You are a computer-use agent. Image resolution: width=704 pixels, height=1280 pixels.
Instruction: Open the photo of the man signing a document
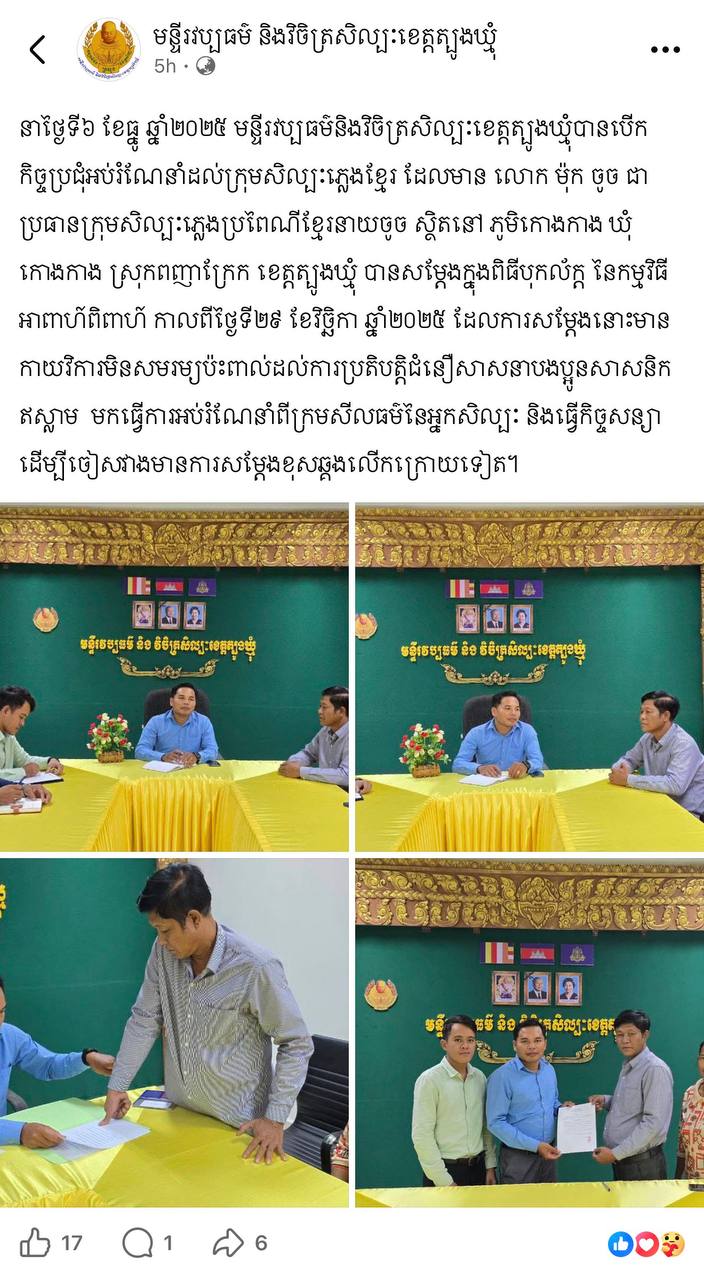(174, 1032)
